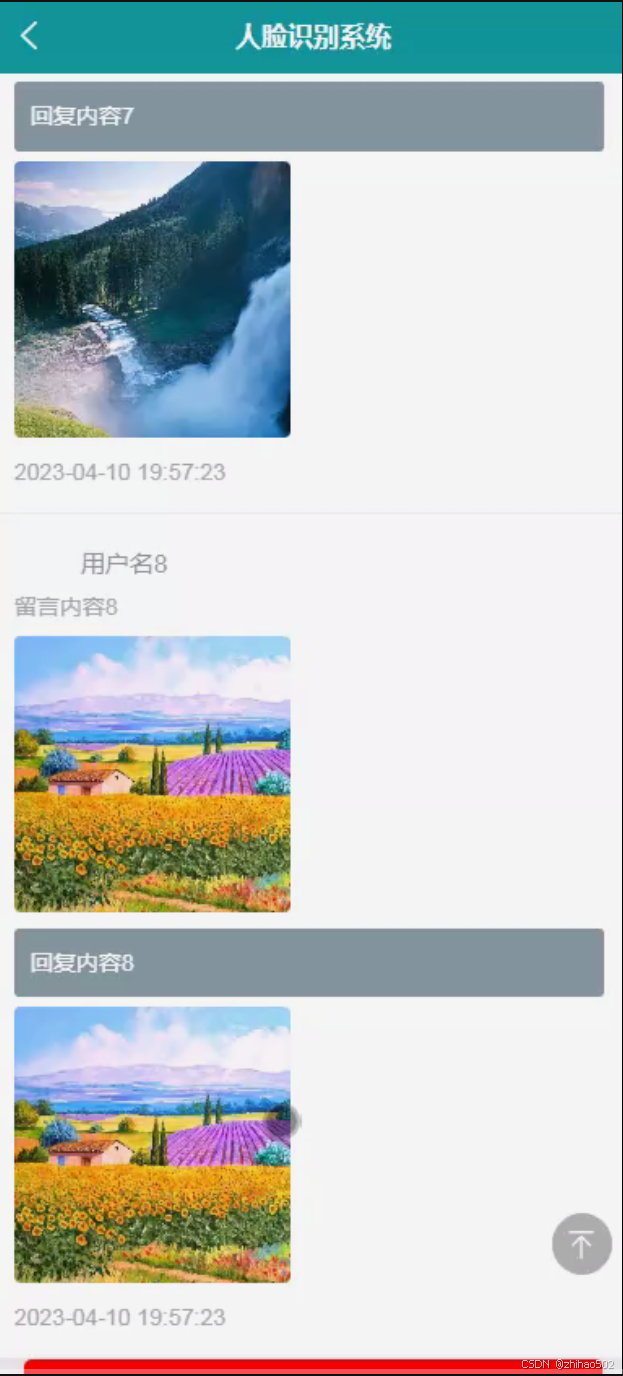The image size is (623, 1376).
Task: View the sunflower image under 留言内容8
Action: click(x=152, y=774)
